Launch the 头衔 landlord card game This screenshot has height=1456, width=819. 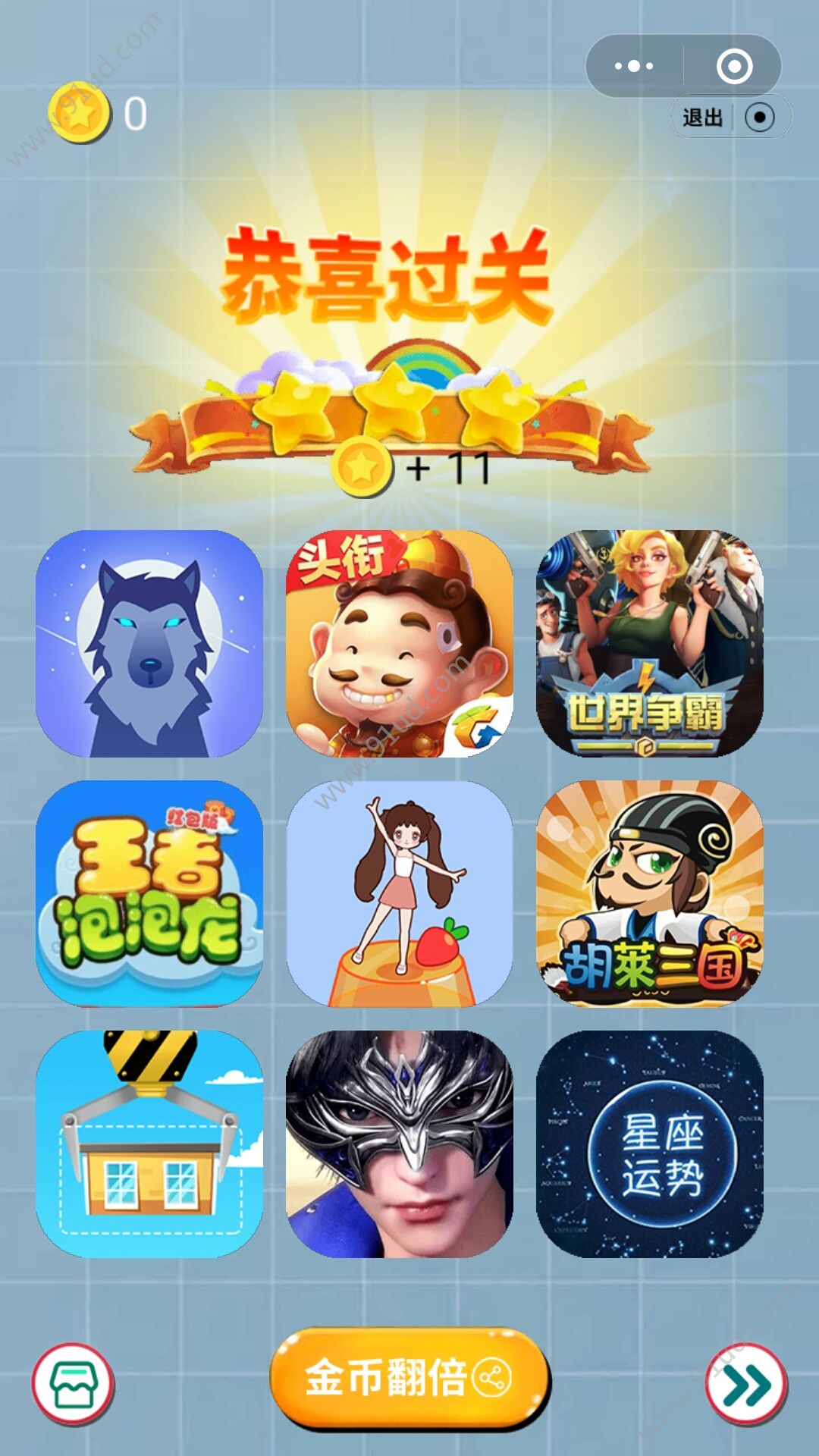tap(400, 643)
